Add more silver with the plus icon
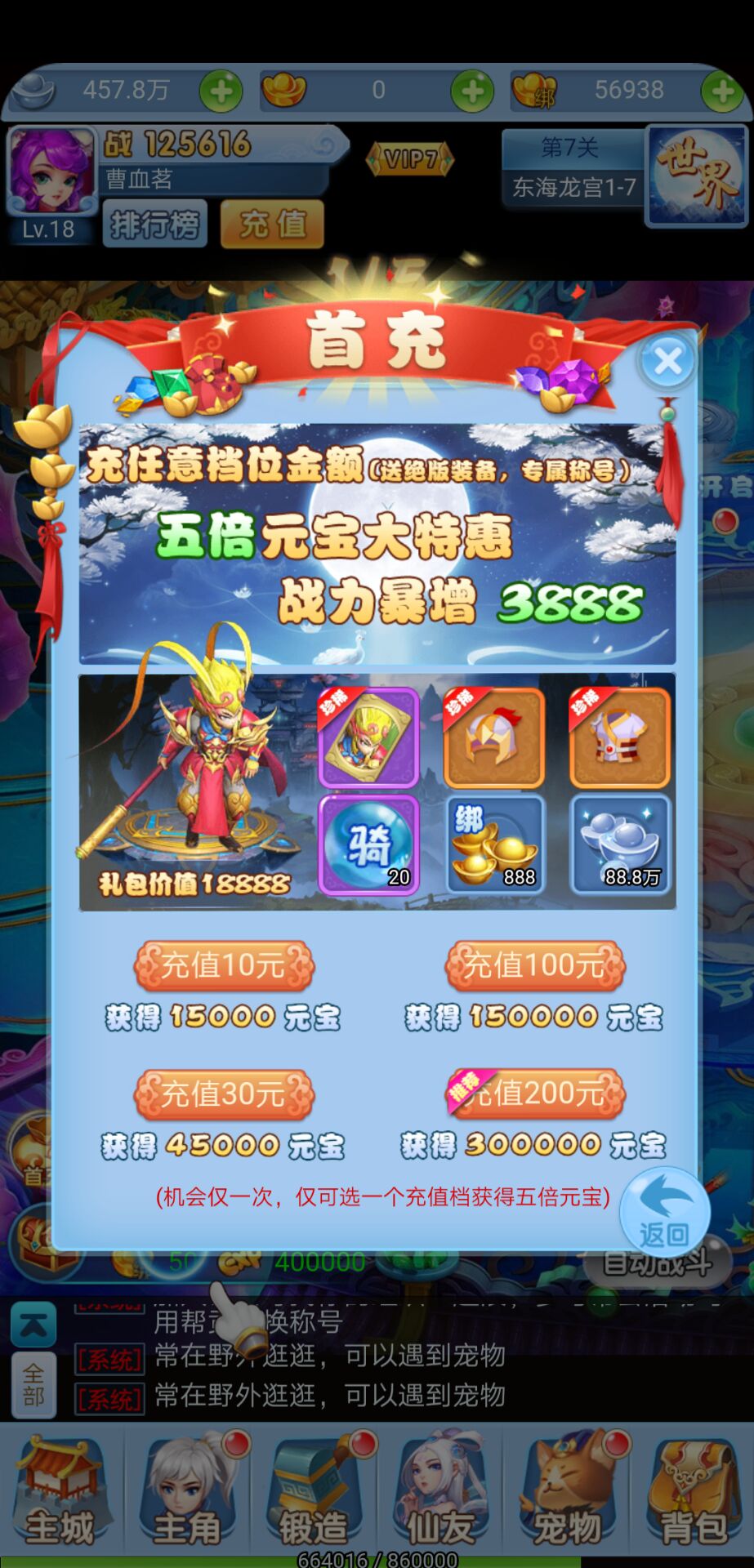This screenshot has width=754, height=1568. [x=221, y=91]
